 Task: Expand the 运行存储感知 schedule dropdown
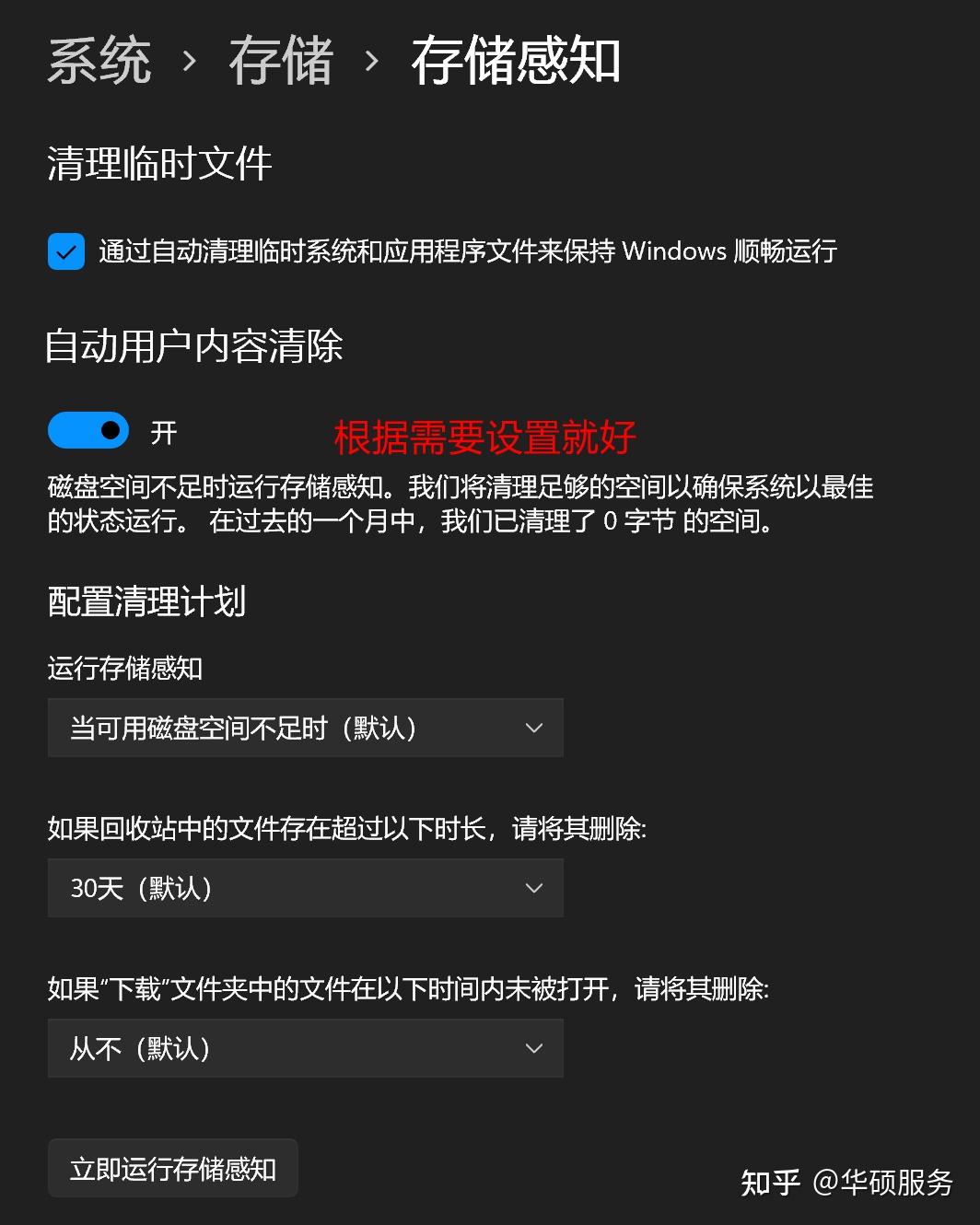[305, 728]
